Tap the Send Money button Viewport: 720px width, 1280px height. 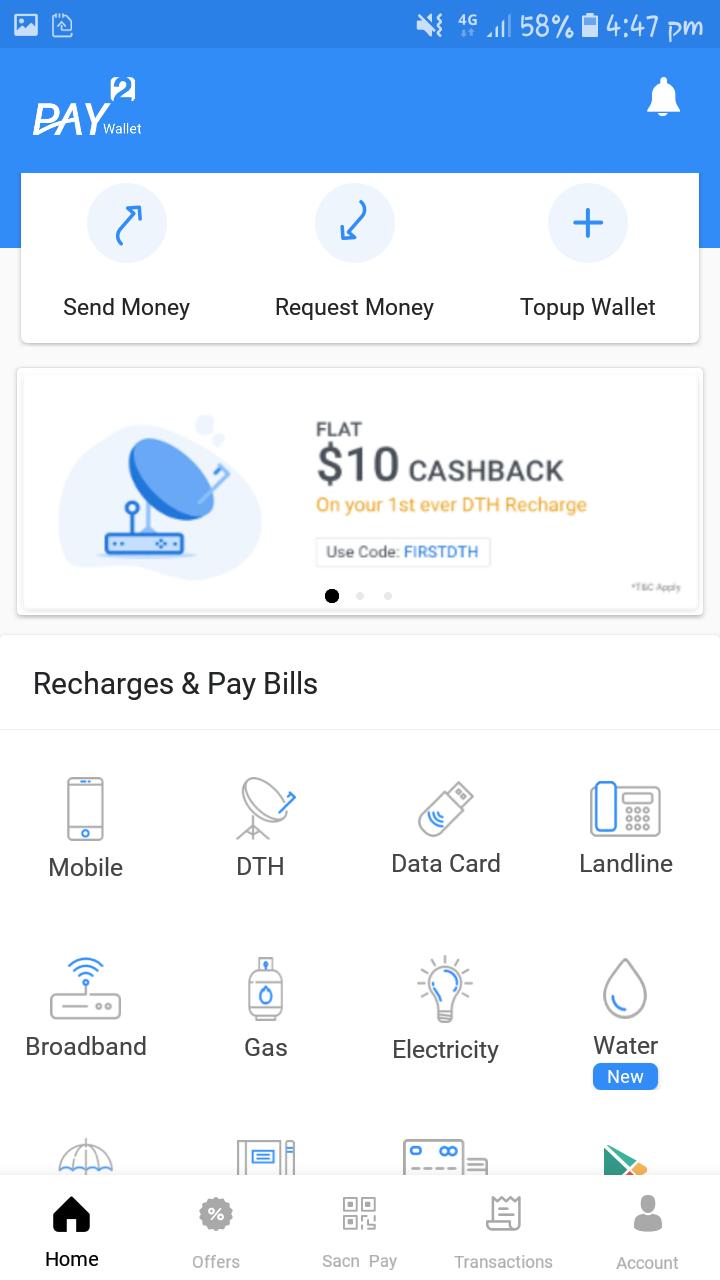click(x=126, y=250)
